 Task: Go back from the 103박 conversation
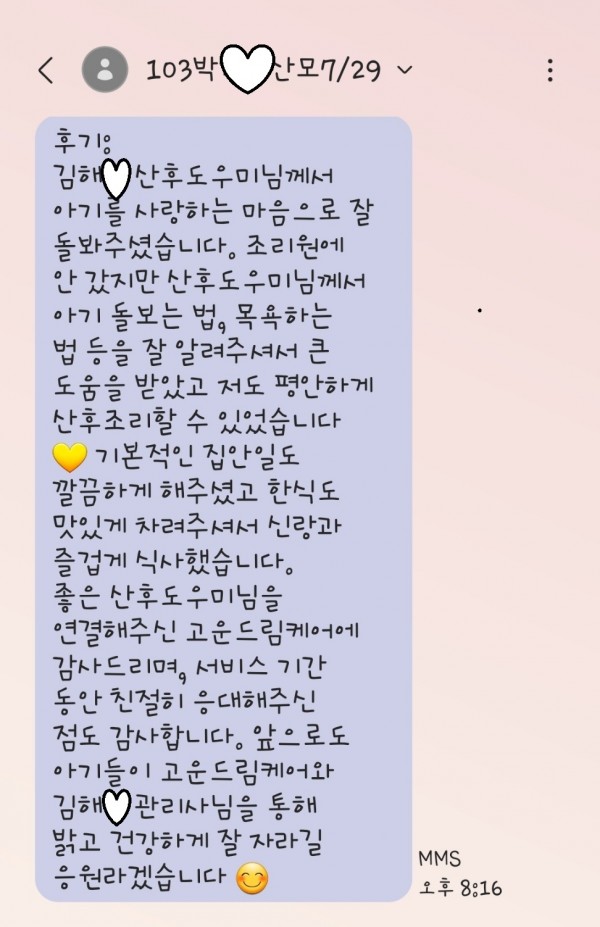point(45,70)
